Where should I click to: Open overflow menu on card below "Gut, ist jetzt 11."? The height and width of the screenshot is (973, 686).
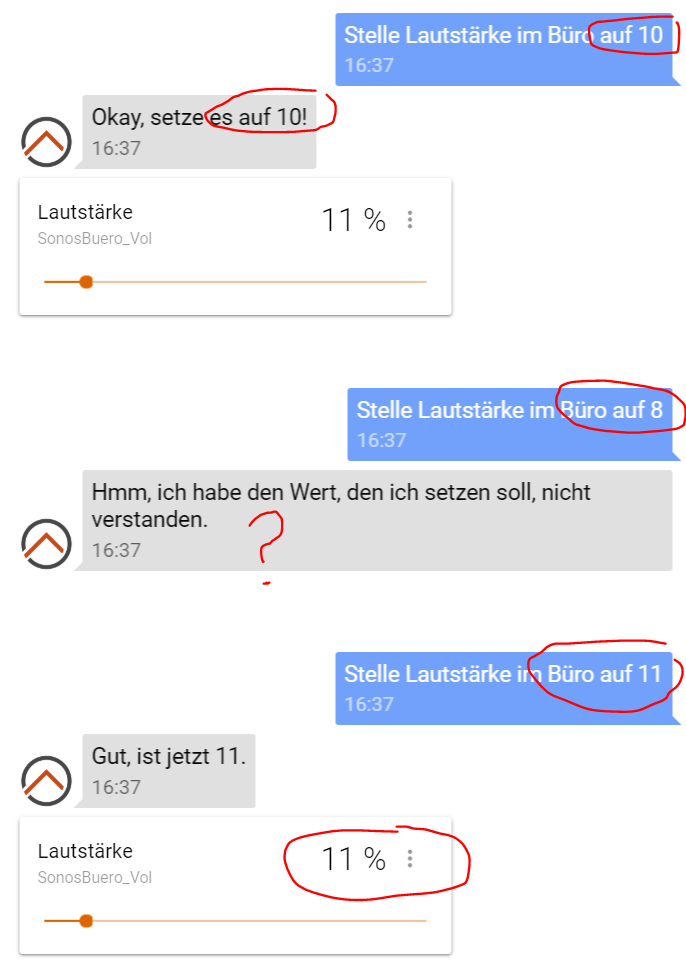pos(410,859)
